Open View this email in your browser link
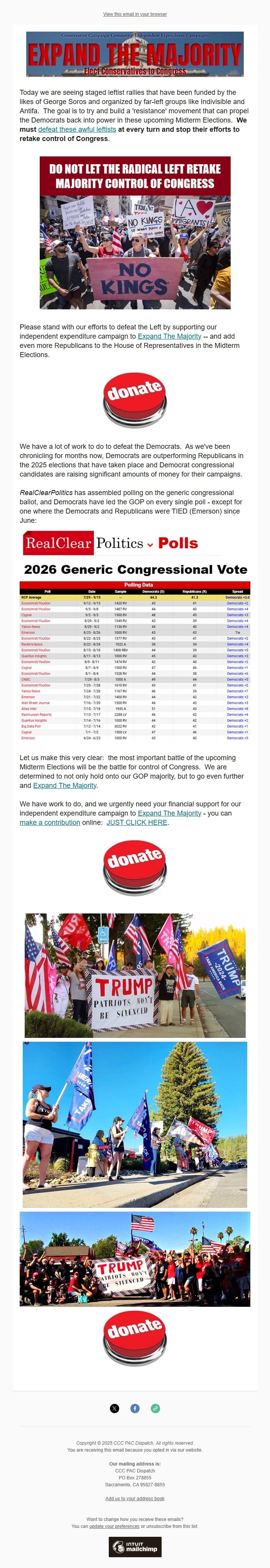 (x=135, y=14)
